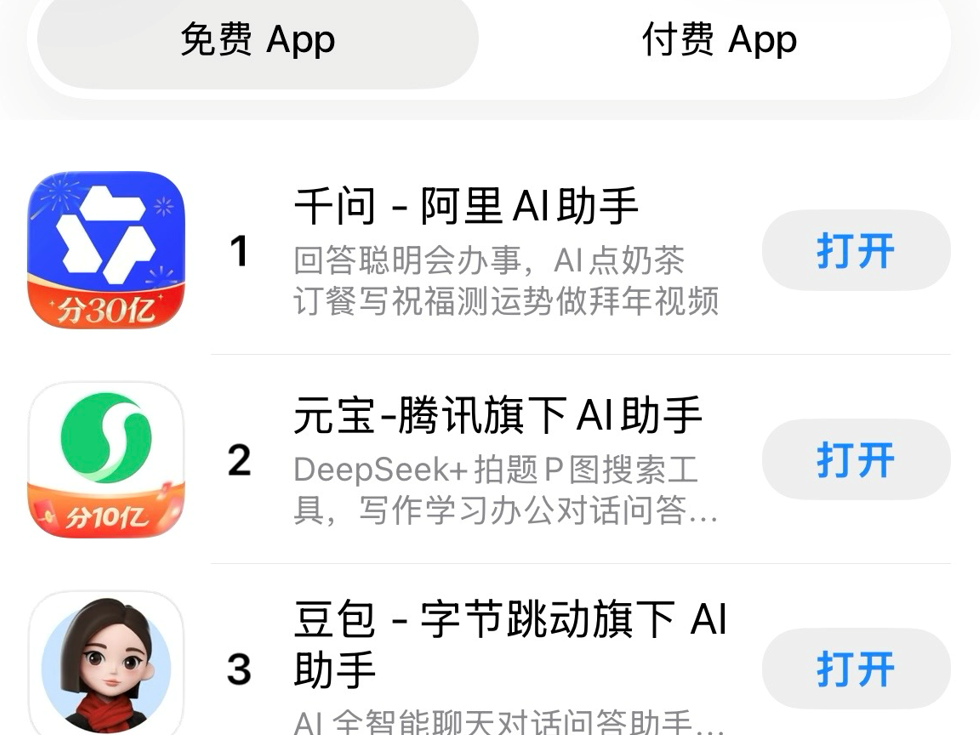Tap 打开 button for 豆包 app
The image size is (980, 735).
[855, 669]
